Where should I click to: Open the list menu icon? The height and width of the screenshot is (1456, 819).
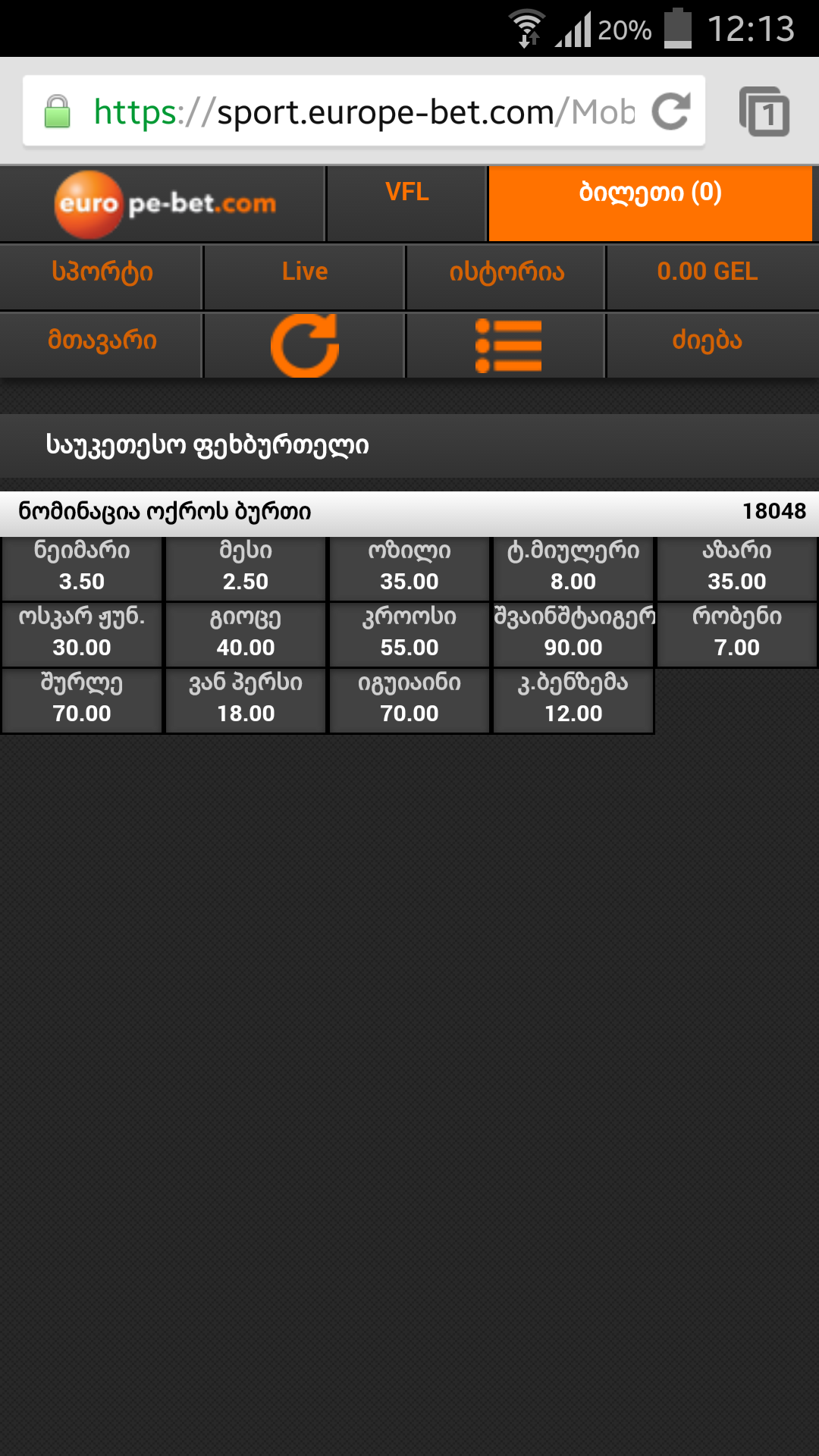click(506, 344)
